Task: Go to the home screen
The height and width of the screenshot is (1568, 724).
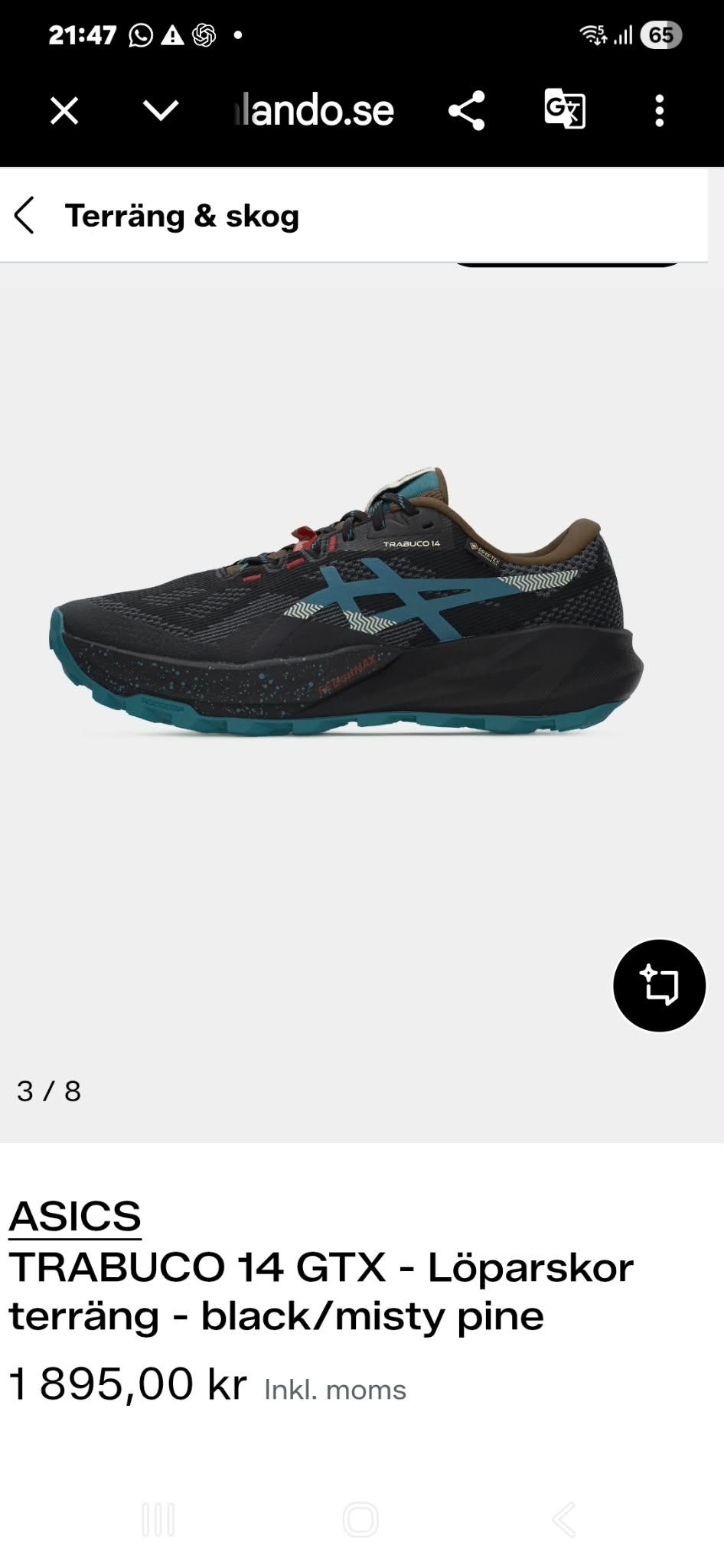Action: pyautogui.click(x=361, y=1519)
